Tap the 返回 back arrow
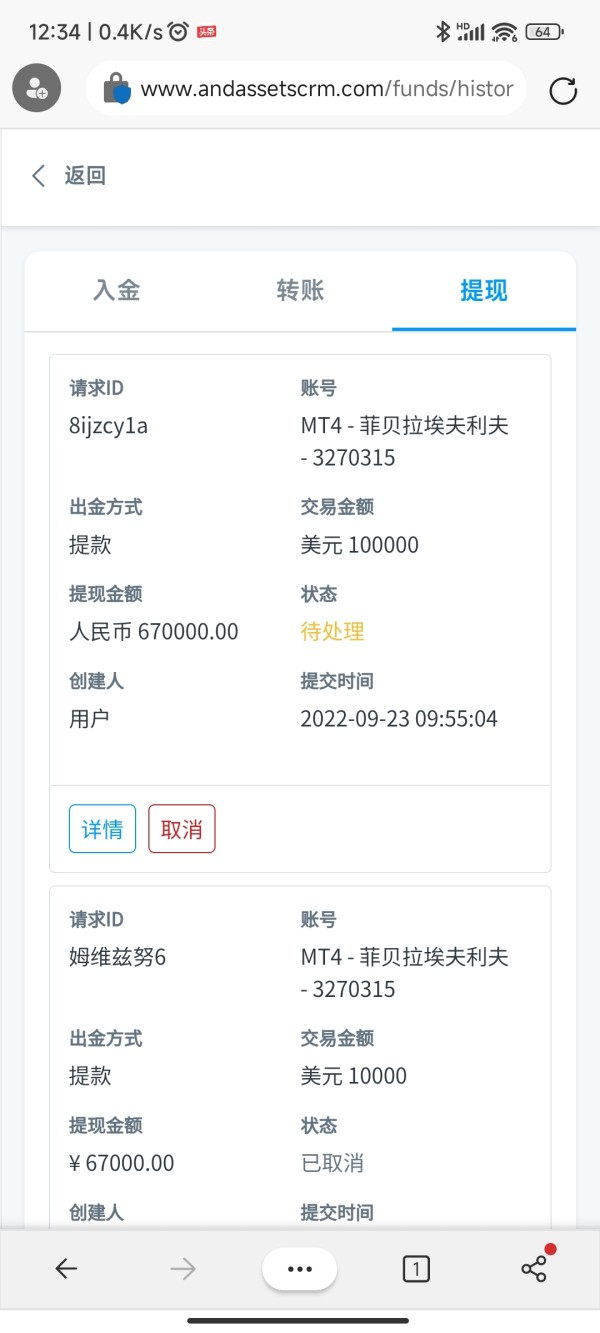The width and height of the screenshot is (600, 1333). [x=39, y=176]
